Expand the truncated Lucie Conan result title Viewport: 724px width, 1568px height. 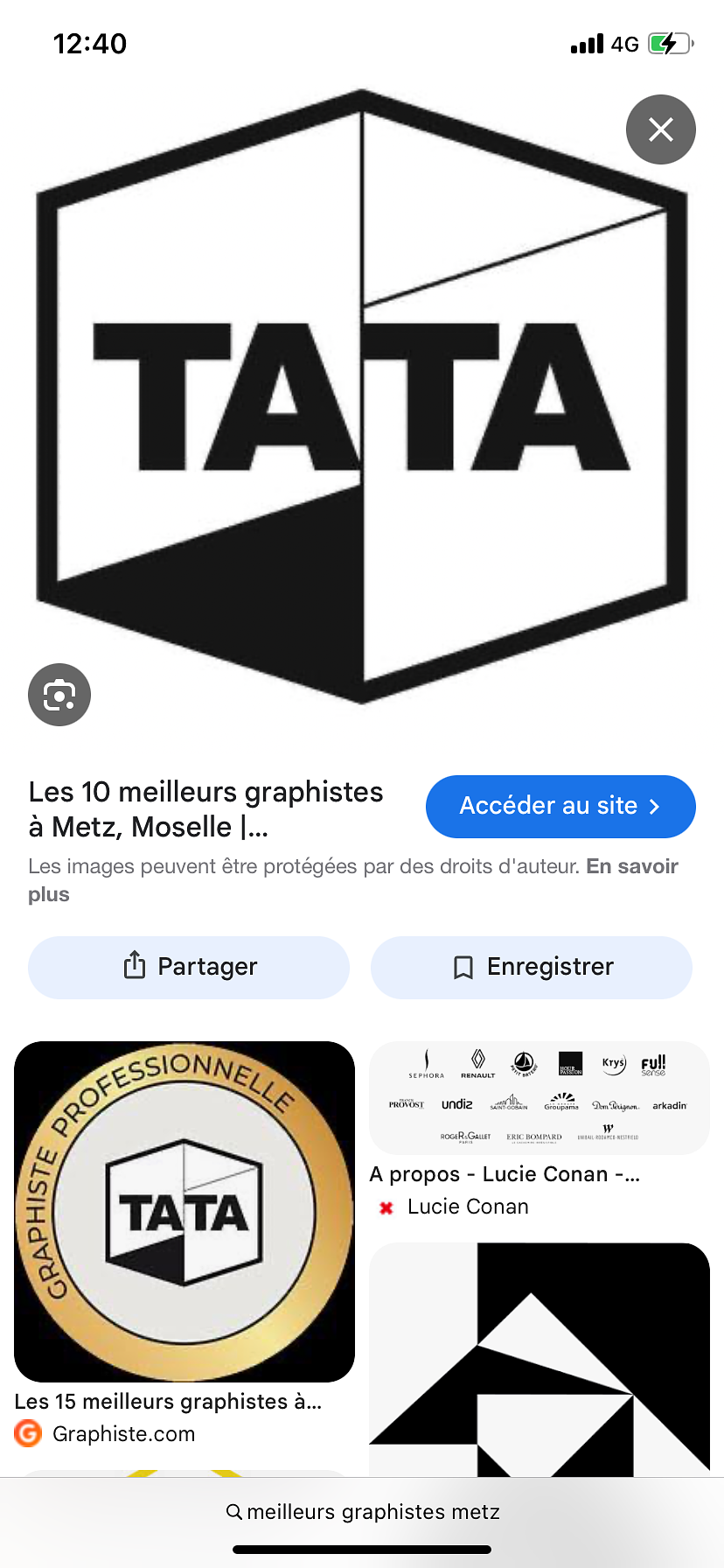(505, 1174)
